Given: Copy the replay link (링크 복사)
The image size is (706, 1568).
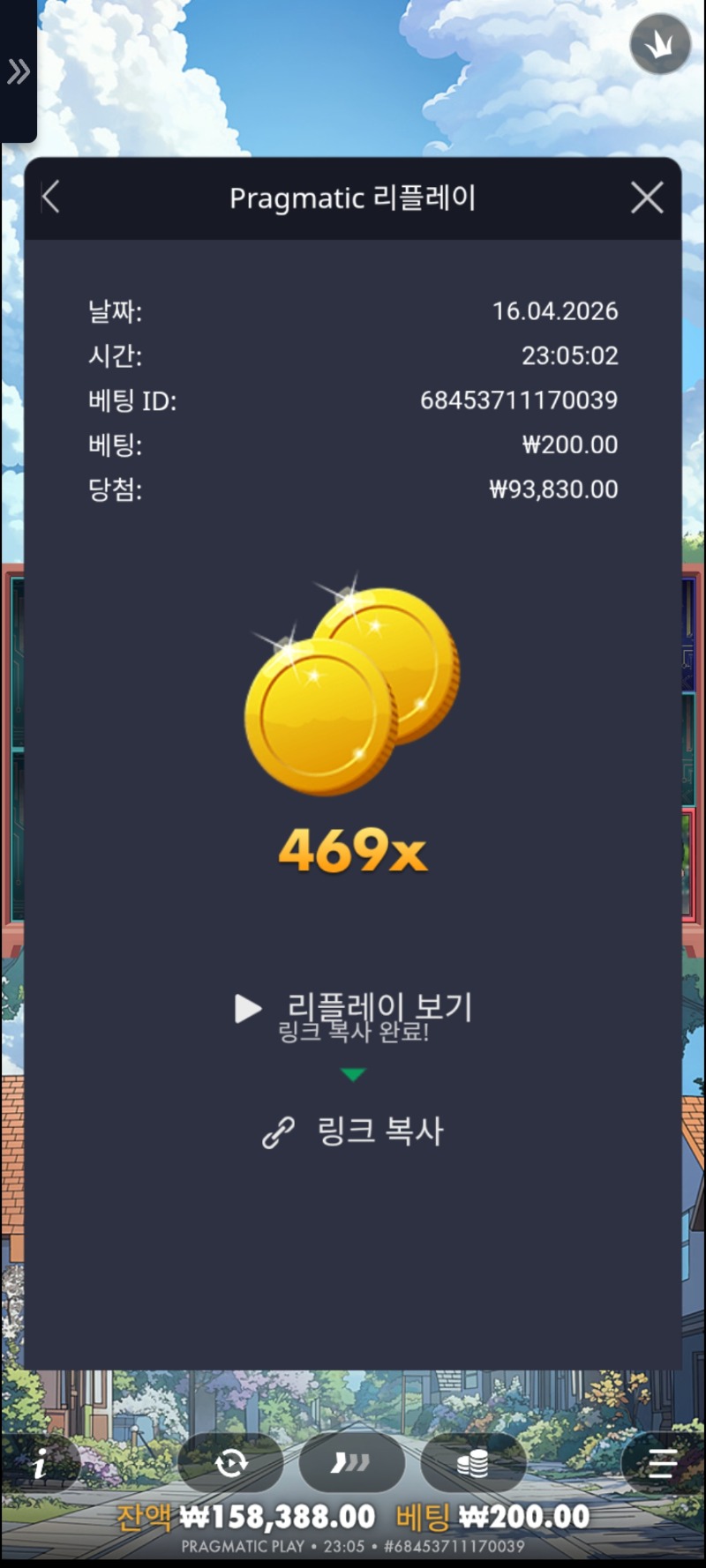Looking at the screenshot, I should coord(353,1131).
